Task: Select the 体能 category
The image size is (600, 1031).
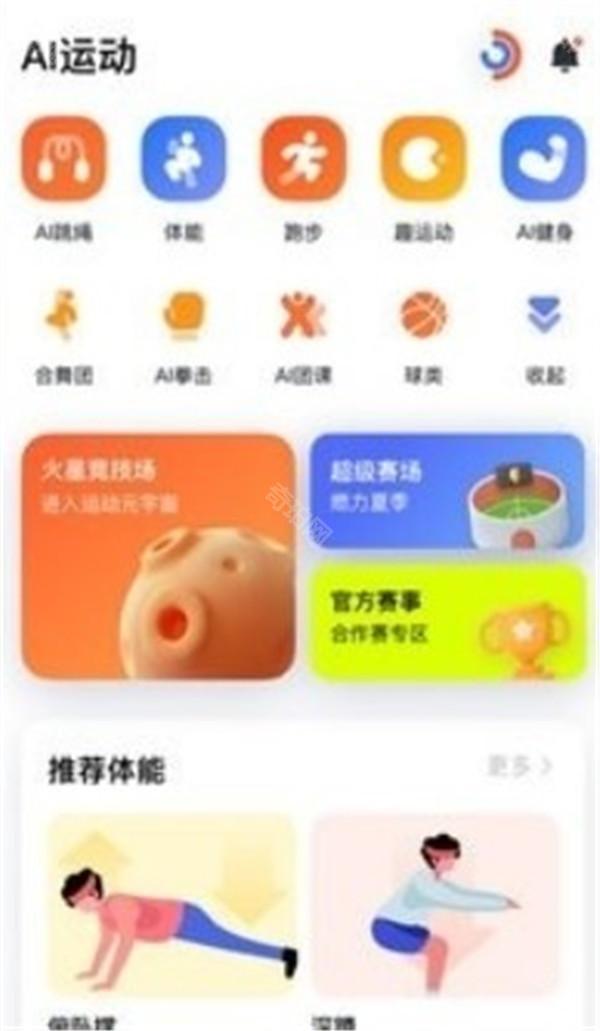Action: (183, 159)
